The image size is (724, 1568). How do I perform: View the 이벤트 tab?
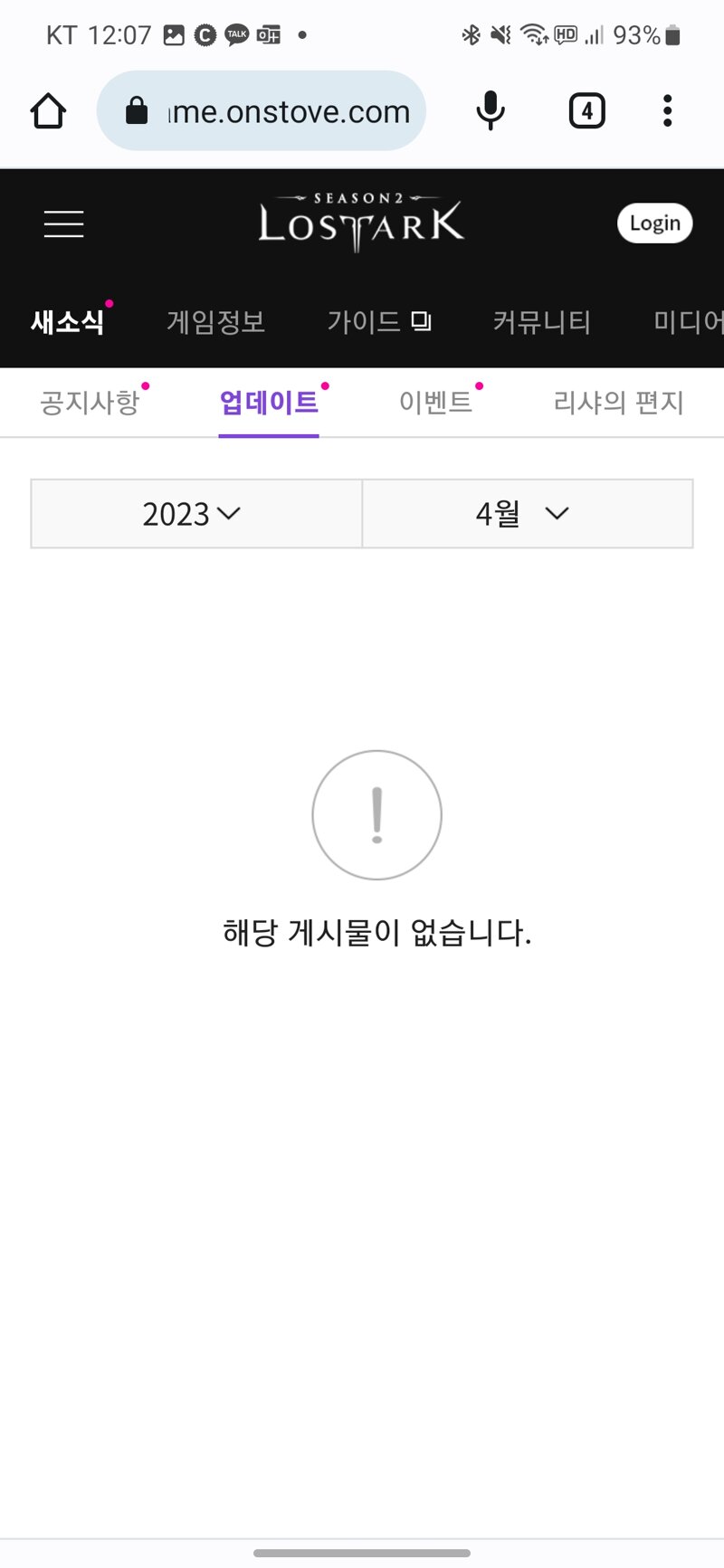(x=436, y=403)
